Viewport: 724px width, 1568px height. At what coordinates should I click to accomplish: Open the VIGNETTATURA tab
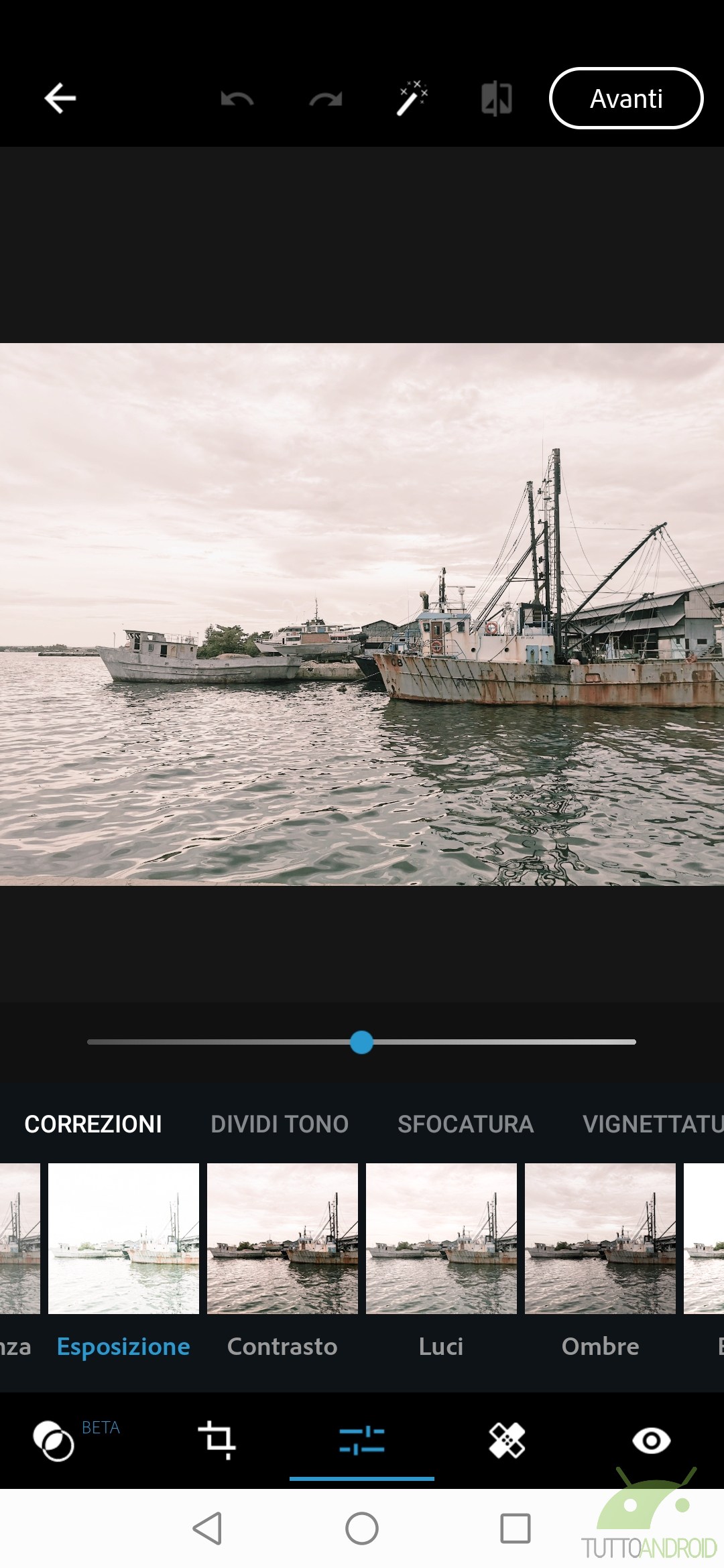[653, 1124]
